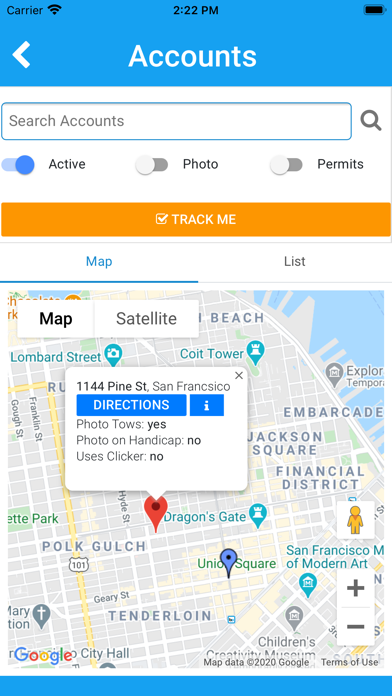Screen dimensions: 392x696
Task: Activate the Street View pegman
Action: click(x=355, y=520)
